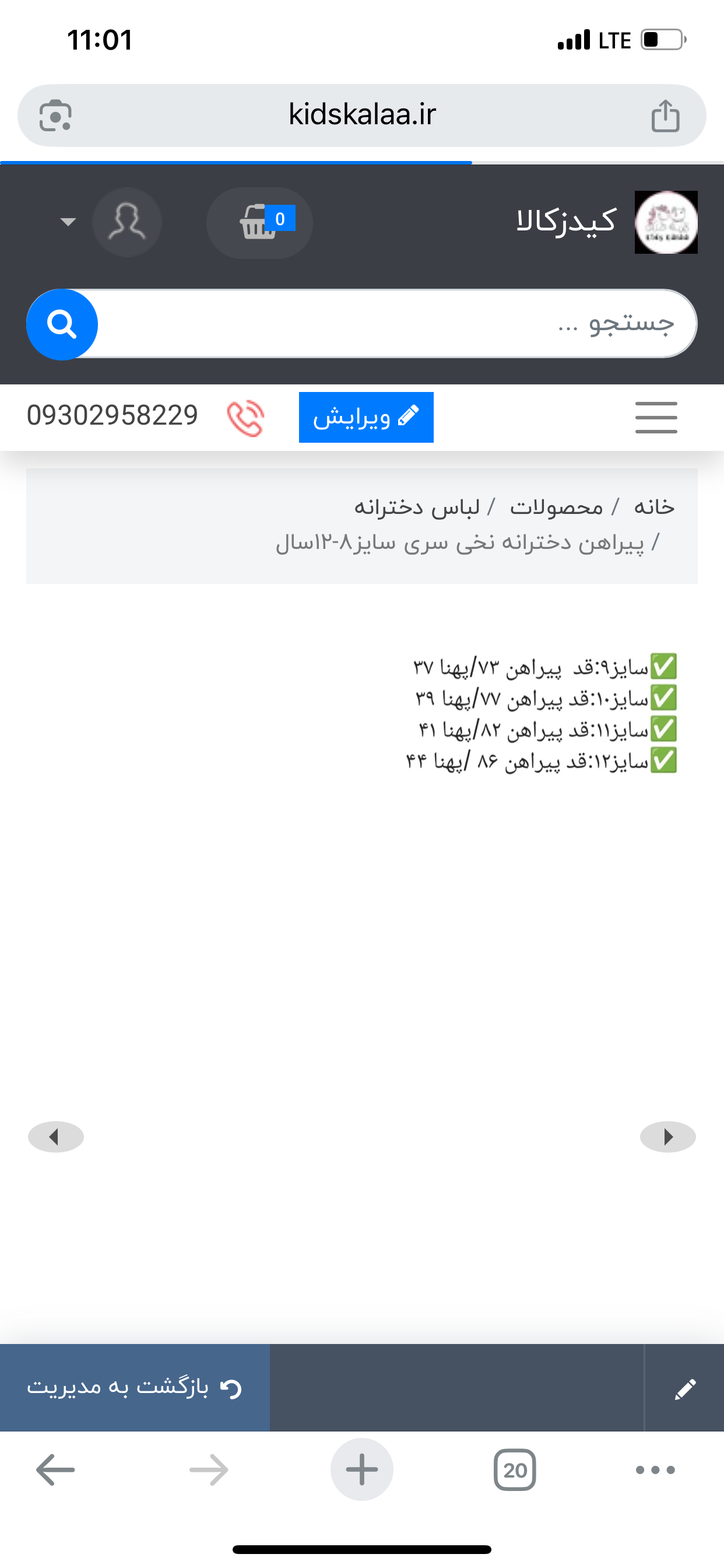Focus the جستجو search field
Viewport: 724px width, 1568px height.
click(x=389, y=323)
